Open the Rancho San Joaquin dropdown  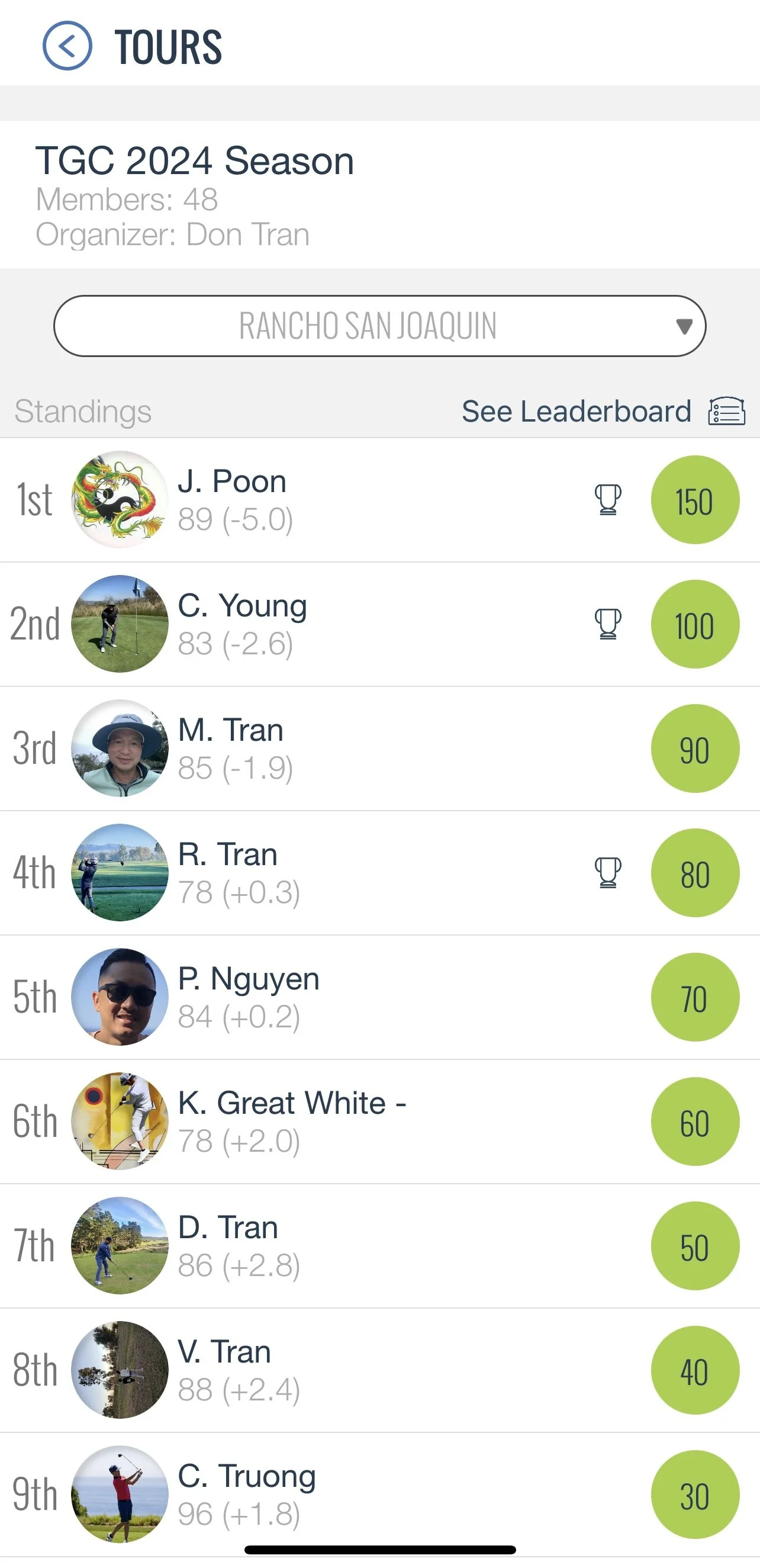point(379,326)
